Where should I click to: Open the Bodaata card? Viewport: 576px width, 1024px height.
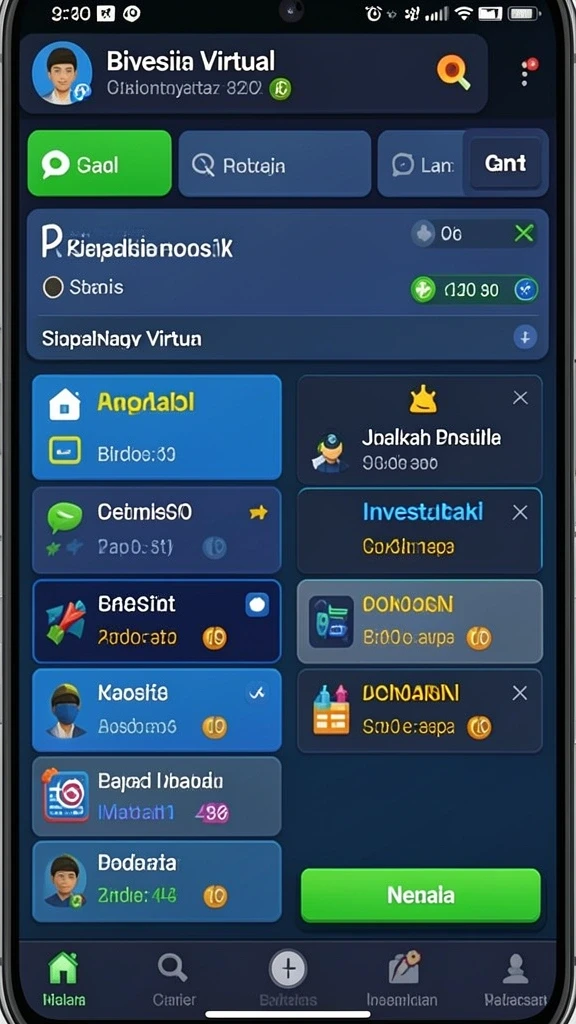pos(157,882)
